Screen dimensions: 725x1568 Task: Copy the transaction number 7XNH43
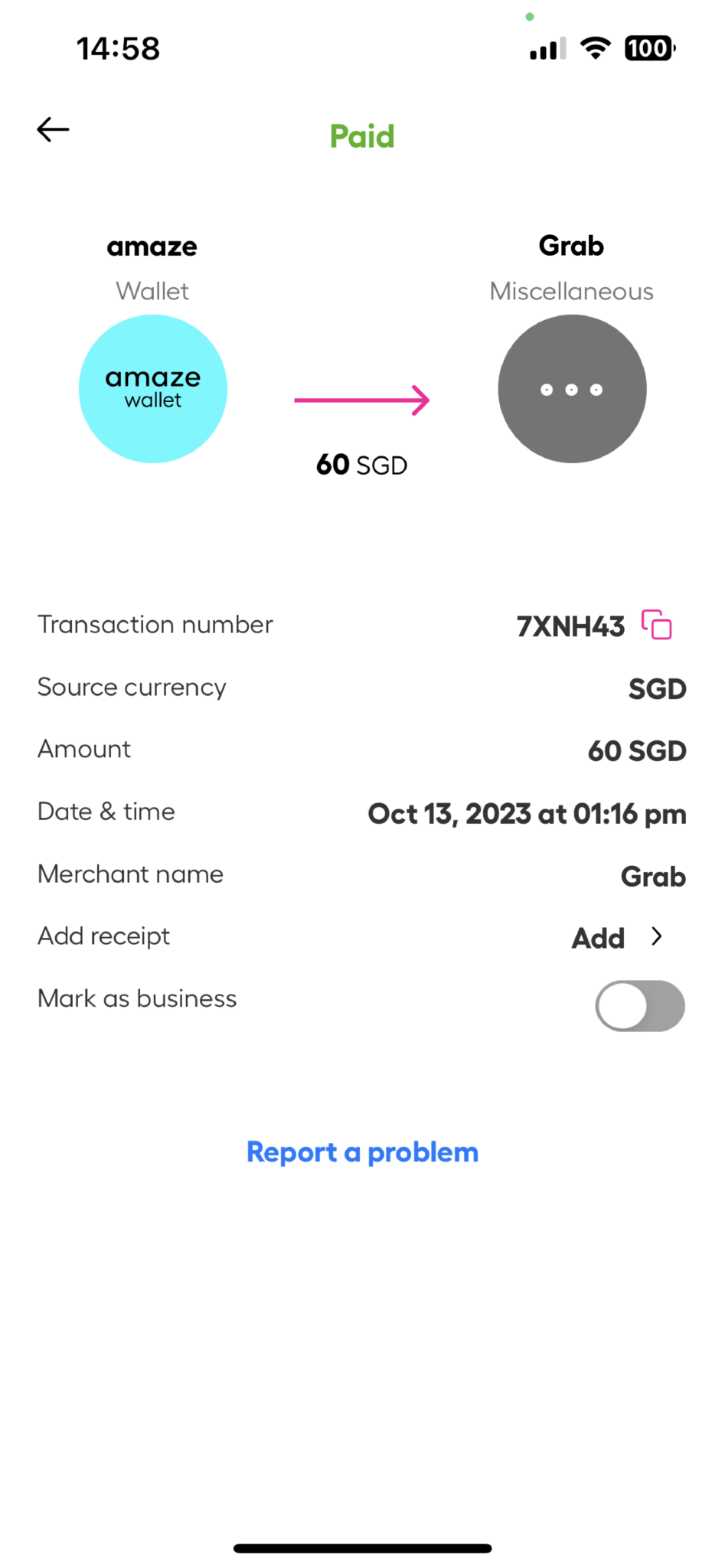tap(656, 624)
